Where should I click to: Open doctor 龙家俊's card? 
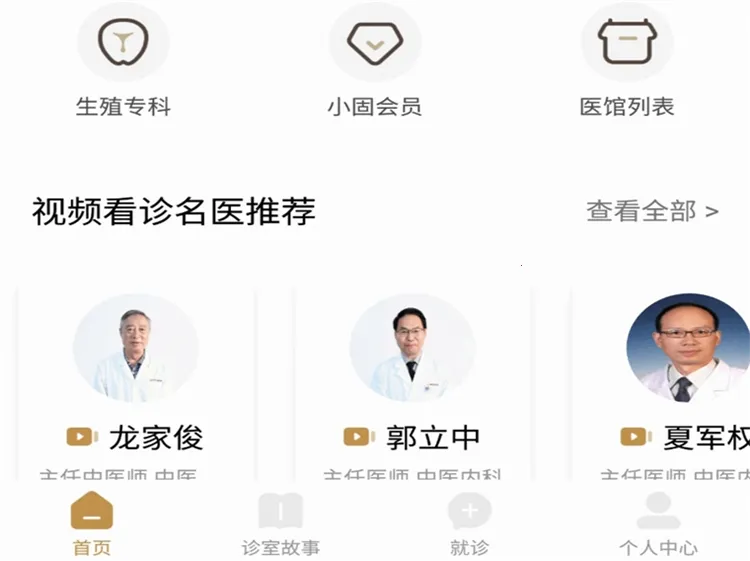136,380
